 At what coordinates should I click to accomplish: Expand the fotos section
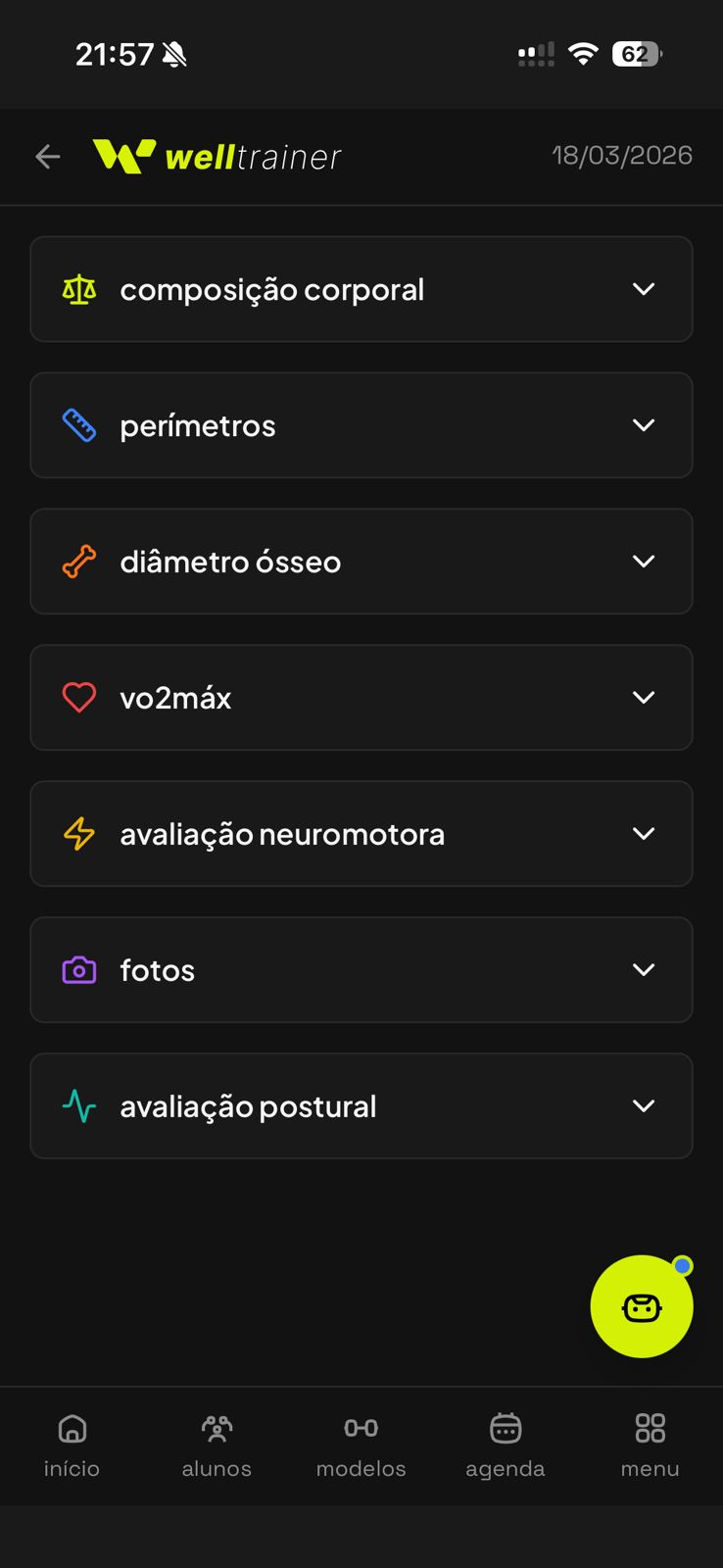(x=644, y=970)
